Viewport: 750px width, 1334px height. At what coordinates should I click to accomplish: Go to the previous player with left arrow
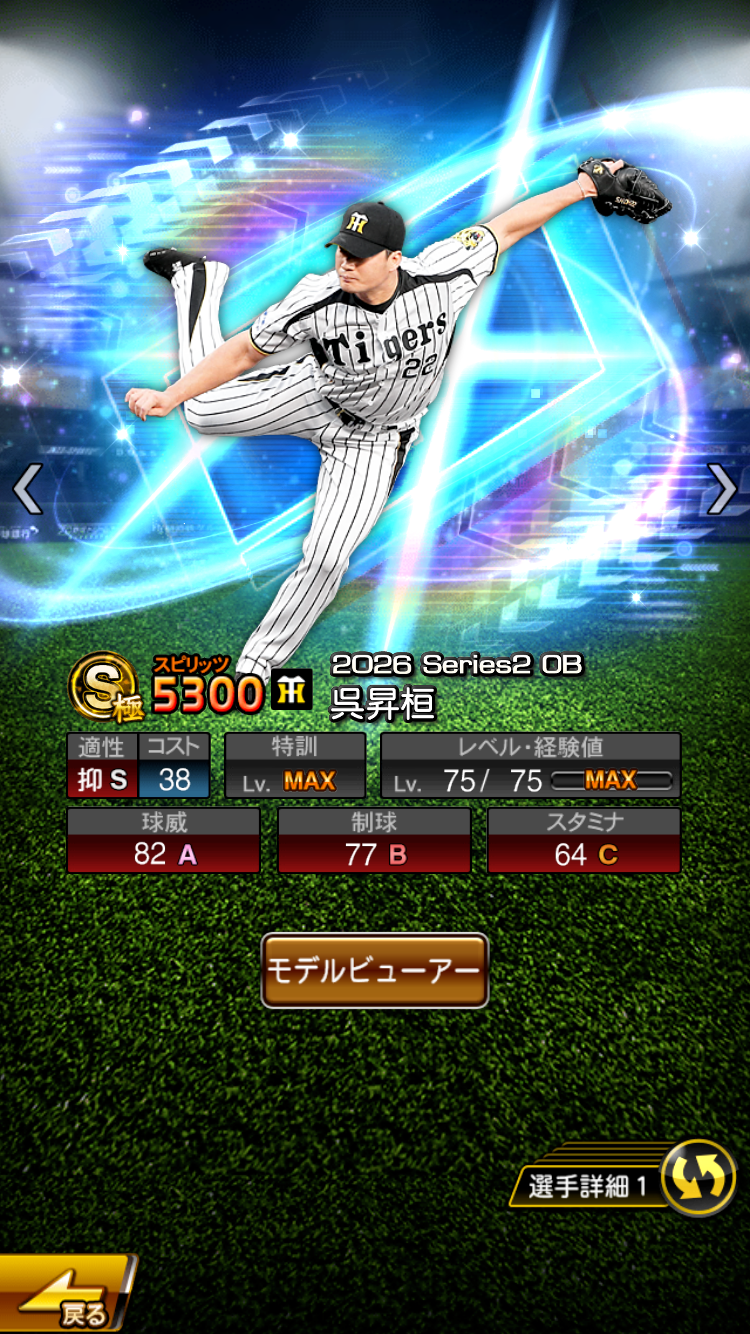pyautogui.click(x=27, y=489)
